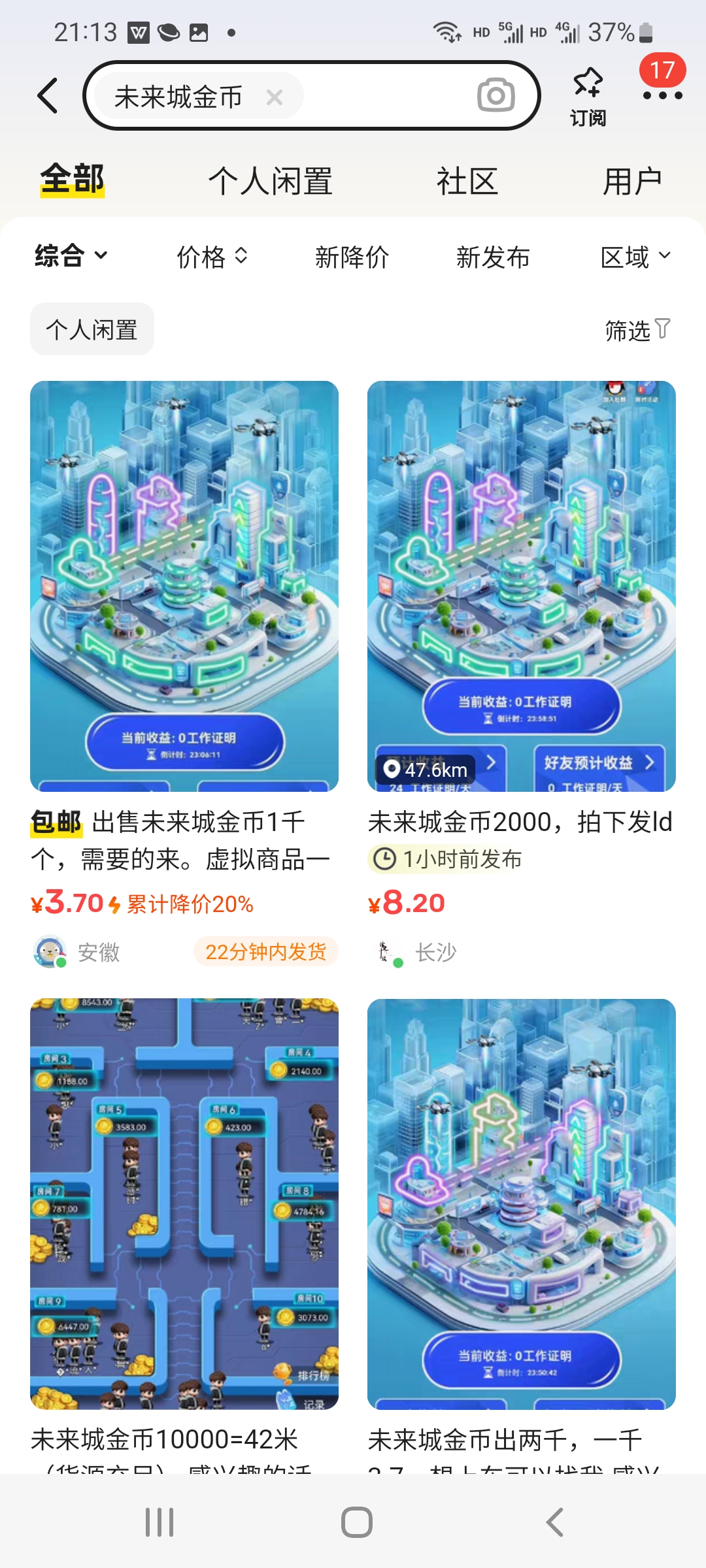706x1568 pixels.
Task: Switch to the 个人闲置 tab
Action: [x=270, y=181]
